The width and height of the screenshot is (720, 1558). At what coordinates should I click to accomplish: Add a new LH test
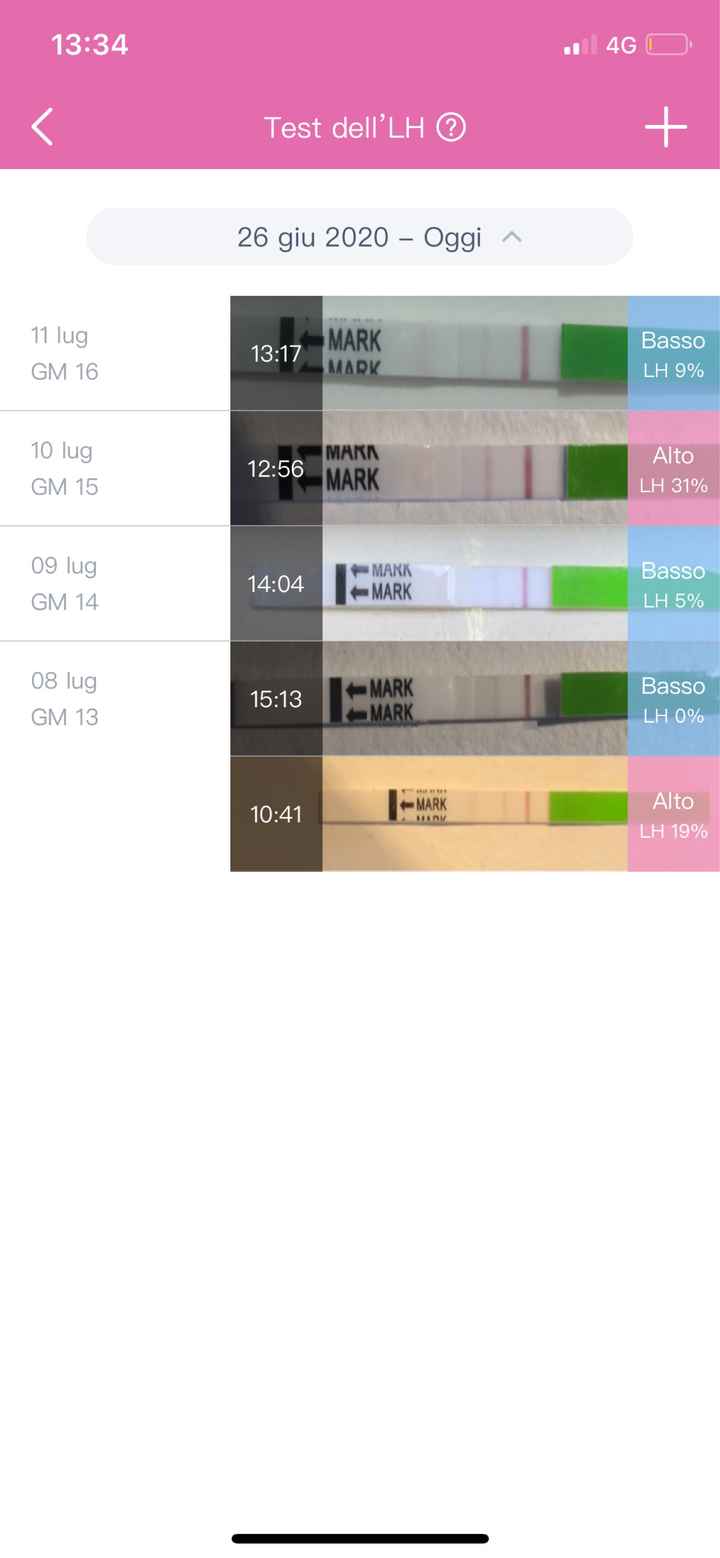665,128
